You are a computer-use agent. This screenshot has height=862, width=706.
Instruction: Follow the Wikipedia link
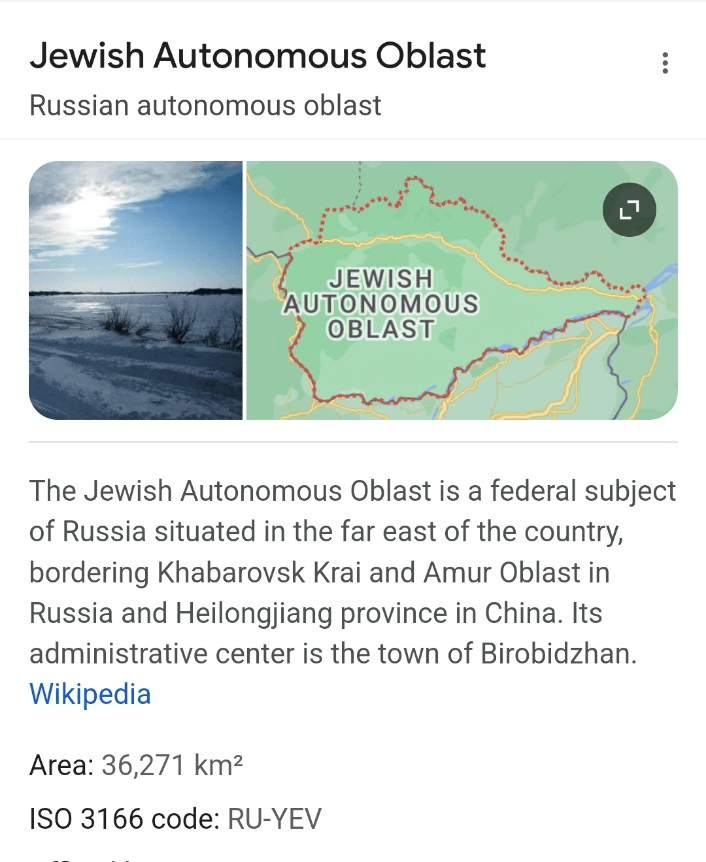coord(90,694)
